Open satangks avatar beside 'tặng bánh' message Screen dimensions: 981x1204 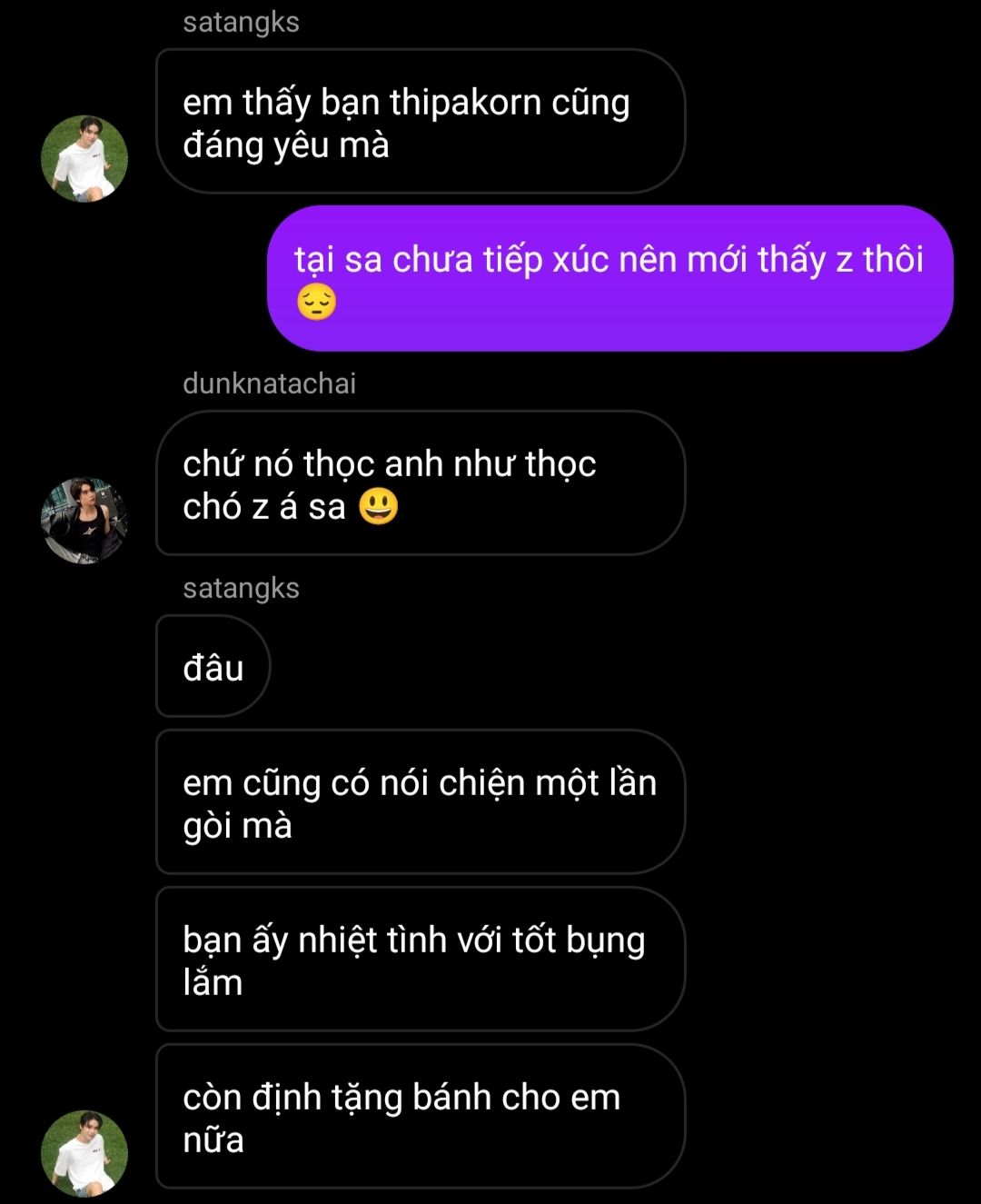[84, 1152]
